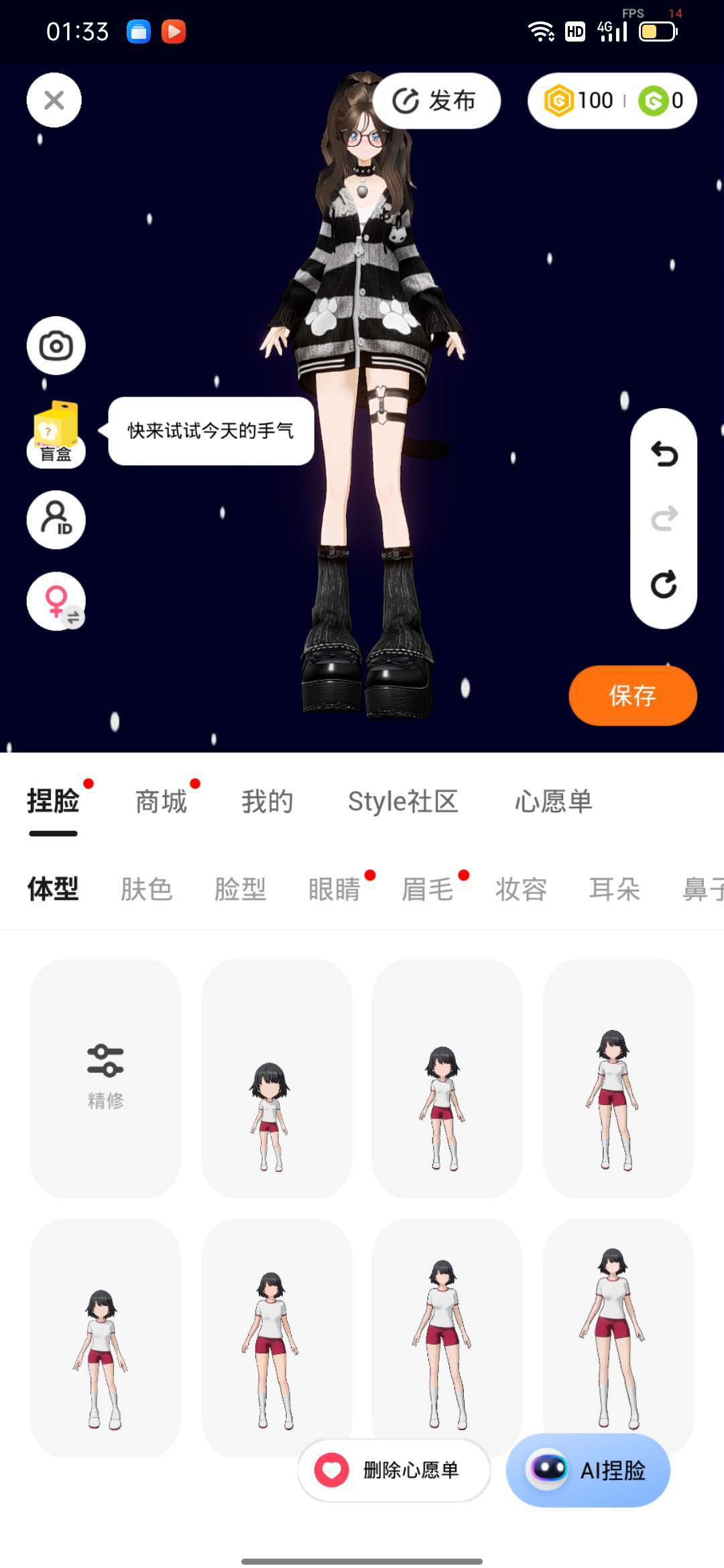724x1568 pixels.
Task: Launch AI捏脸
Action: [x=588, y=1470]
